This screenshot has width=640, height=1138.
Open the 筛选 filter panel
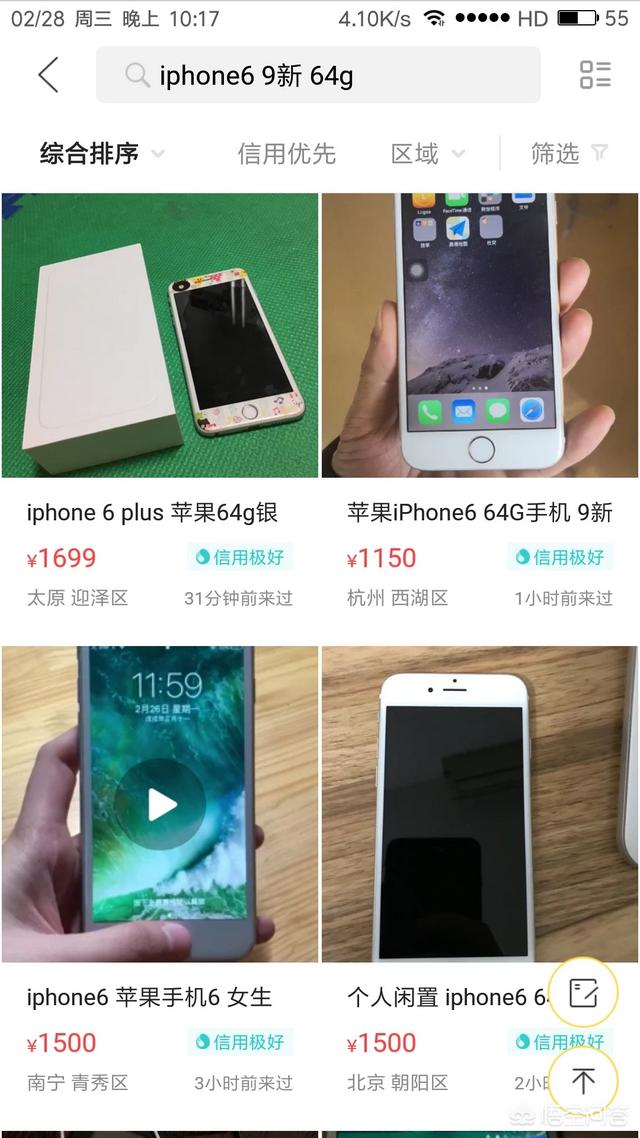(568, 154)
